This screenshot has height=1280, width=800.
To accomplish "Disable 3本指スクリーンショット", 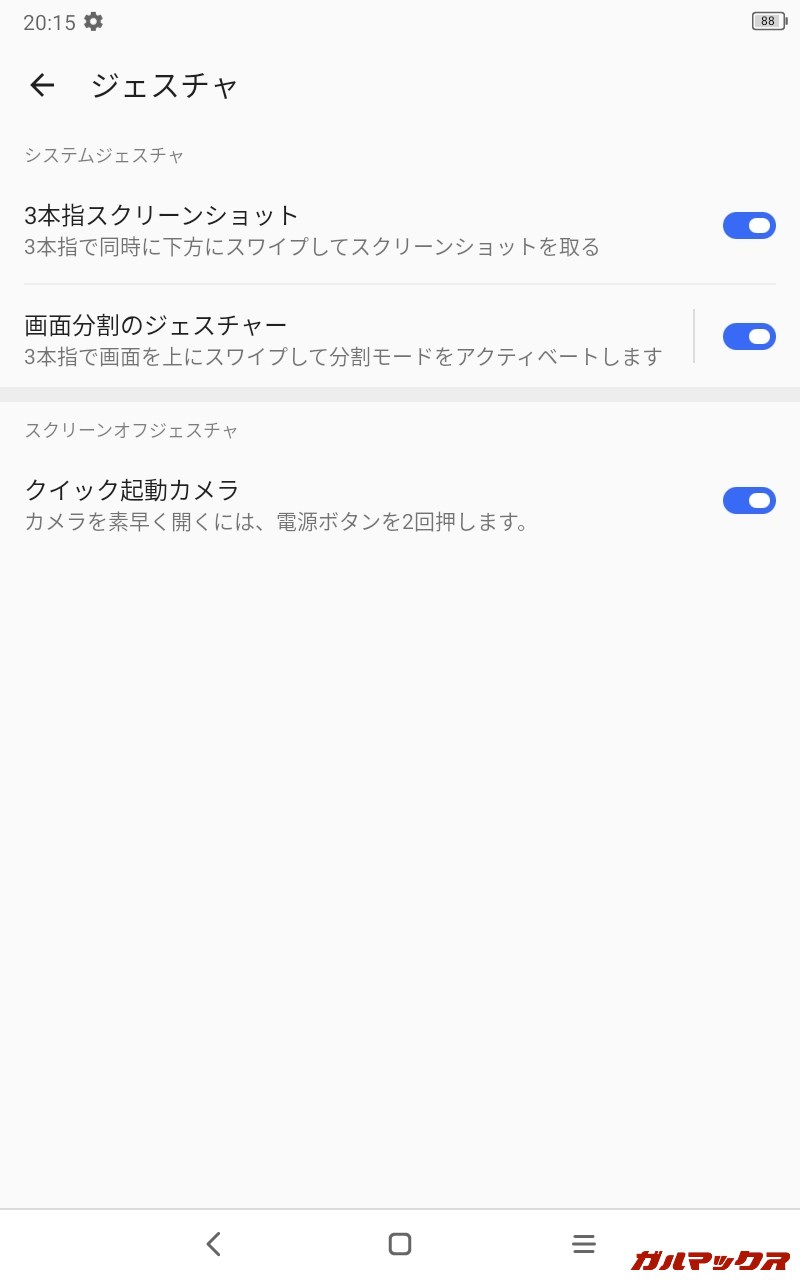I will (749, 226).
